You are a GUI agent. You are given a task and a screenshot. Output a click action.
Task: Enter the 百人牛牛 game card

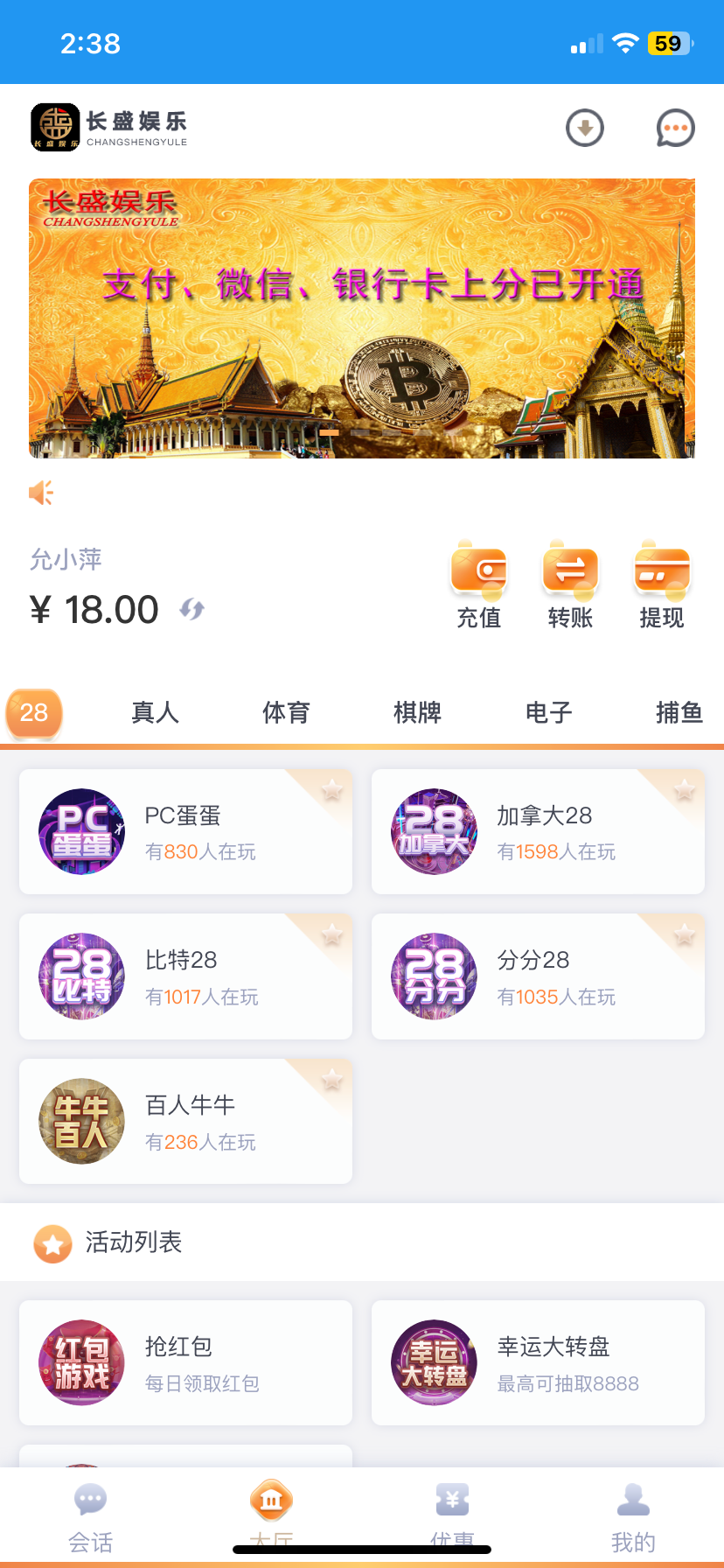click(185, 1122)
